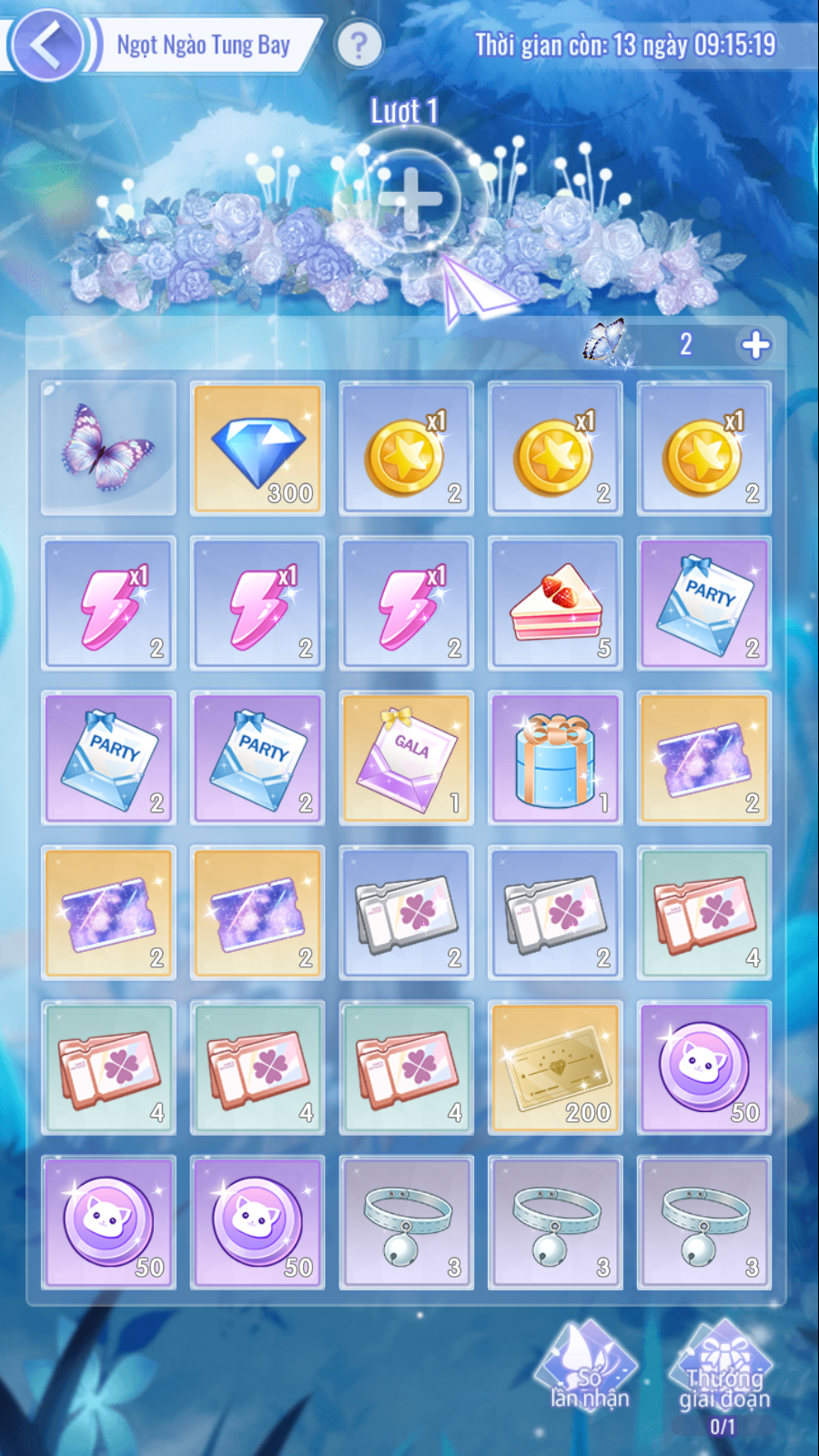Screen dimensions: 819x1456
Task: Select the strawberry cake tile
Action: pyautogui.click(x=555, y=603)
